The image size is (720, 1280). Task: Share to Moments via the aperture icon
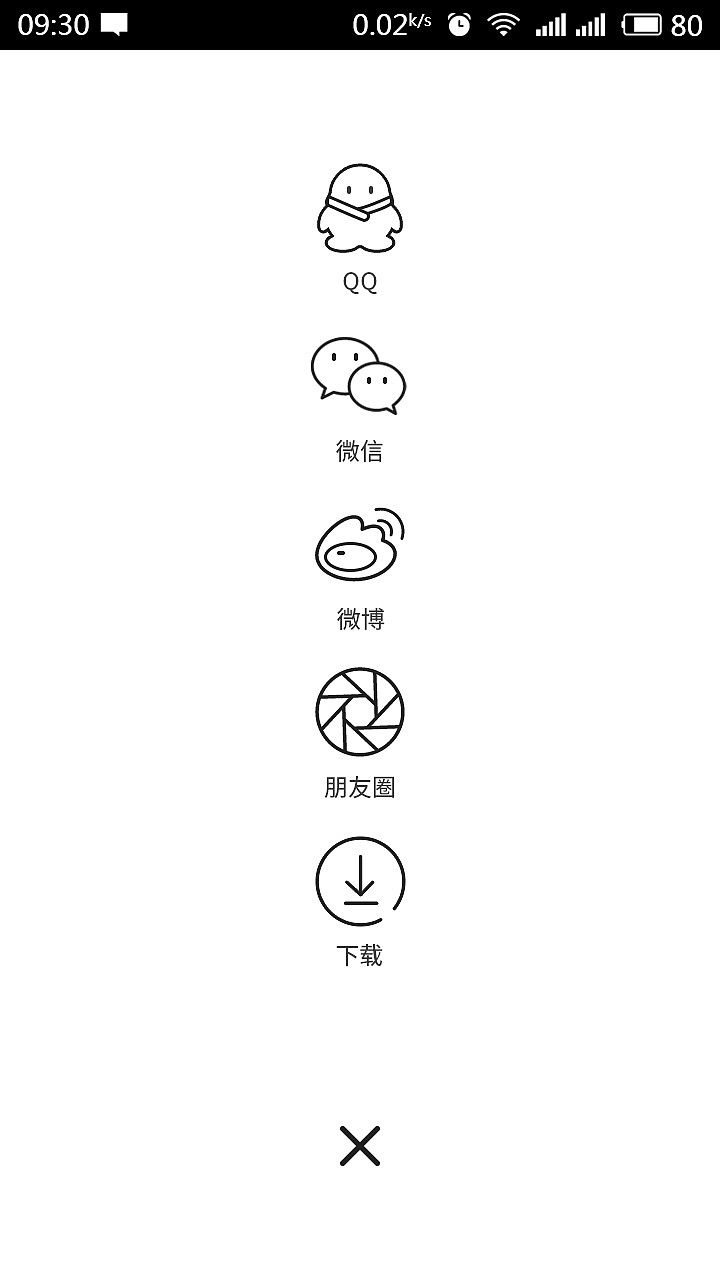coord(360,711)
